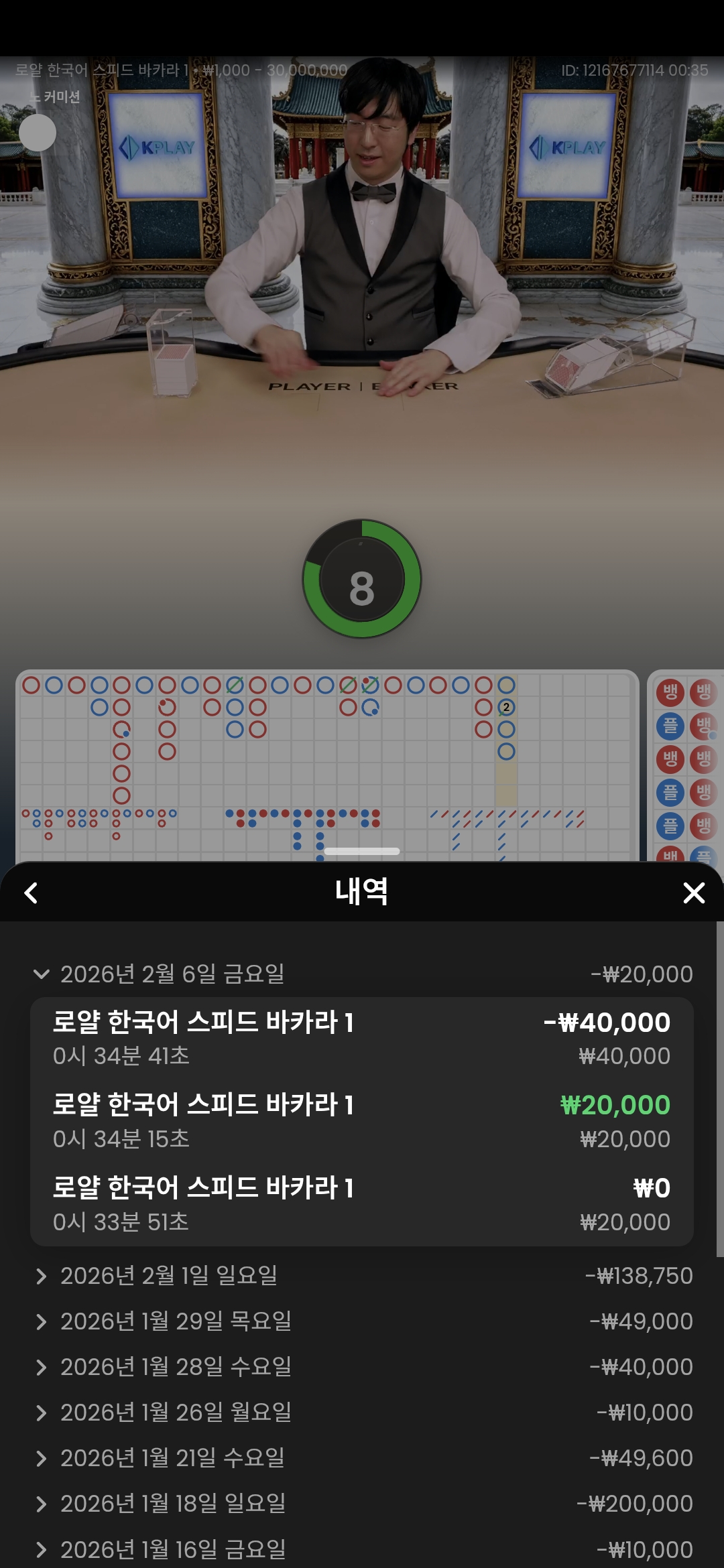Viewport: 724px width, 1568px height.
Task: Go back from the 내역 panel
Action: click(31, 893)
